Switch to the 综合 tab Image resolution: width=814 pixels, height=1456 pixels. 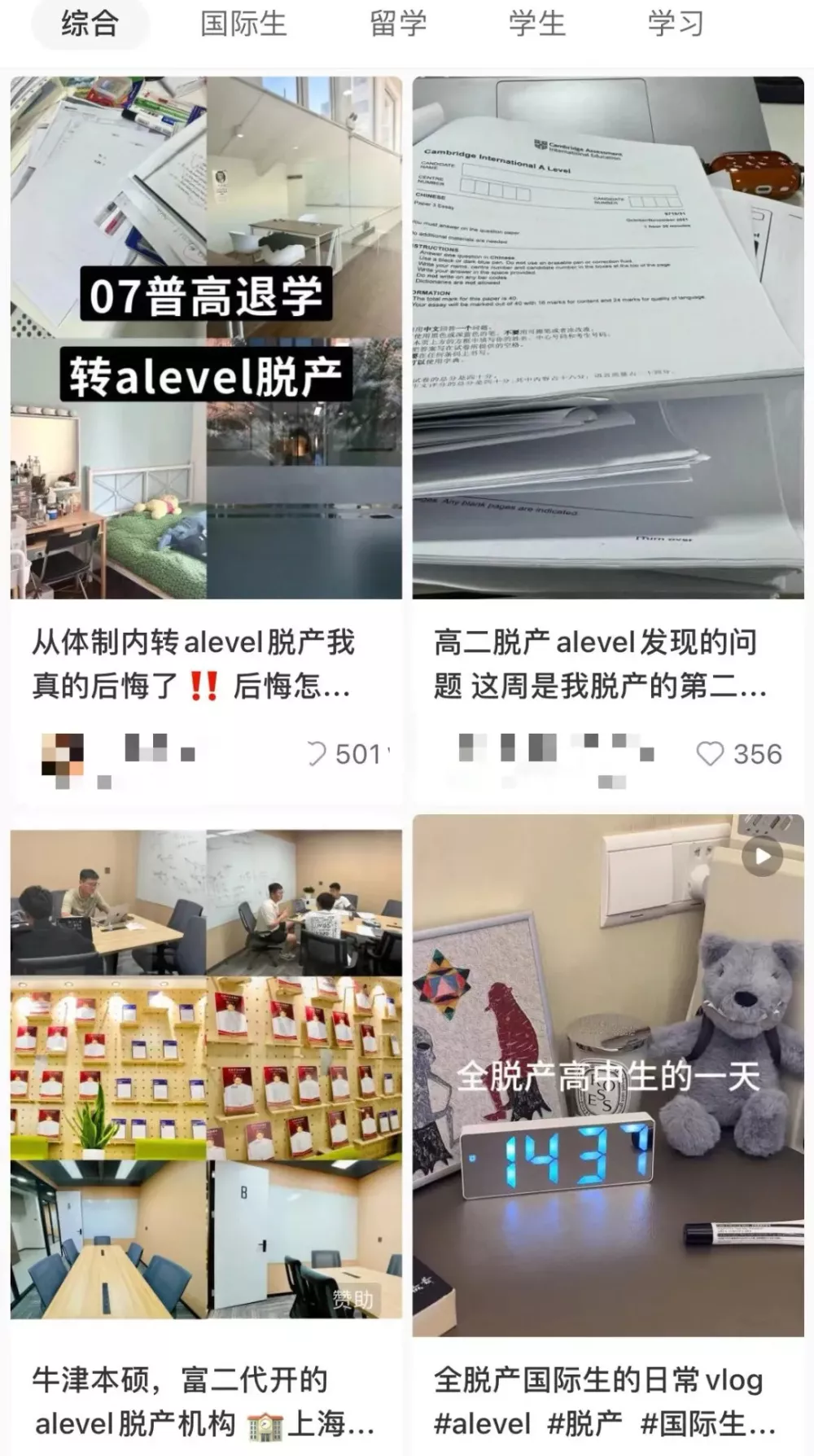tap(90, 24)
